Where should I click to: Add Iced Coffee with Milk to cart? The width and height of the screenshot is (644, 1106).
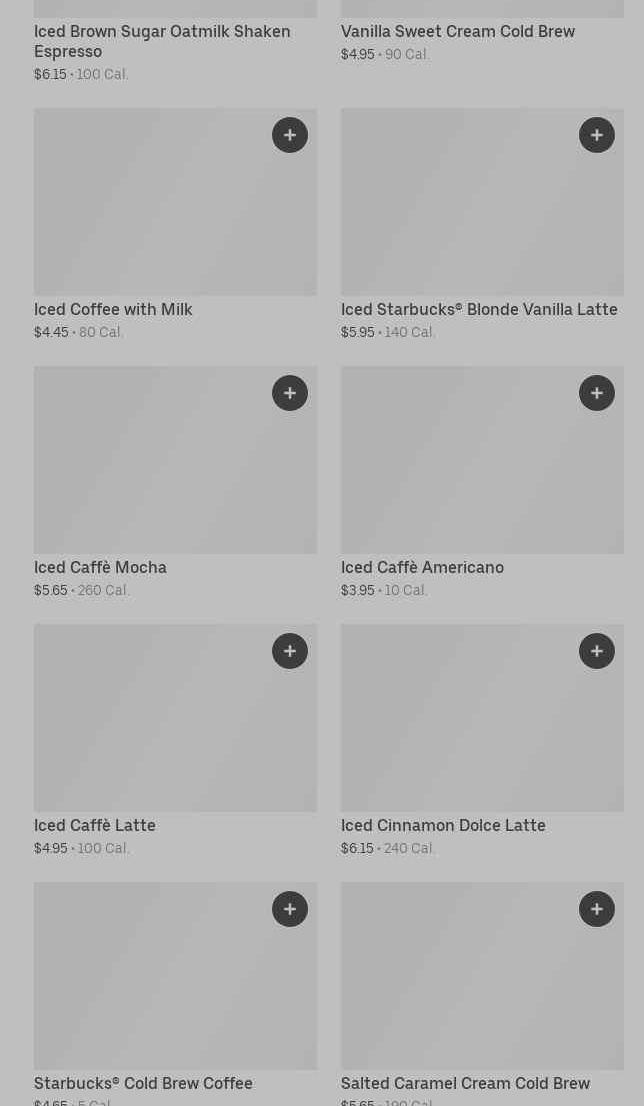290,135
